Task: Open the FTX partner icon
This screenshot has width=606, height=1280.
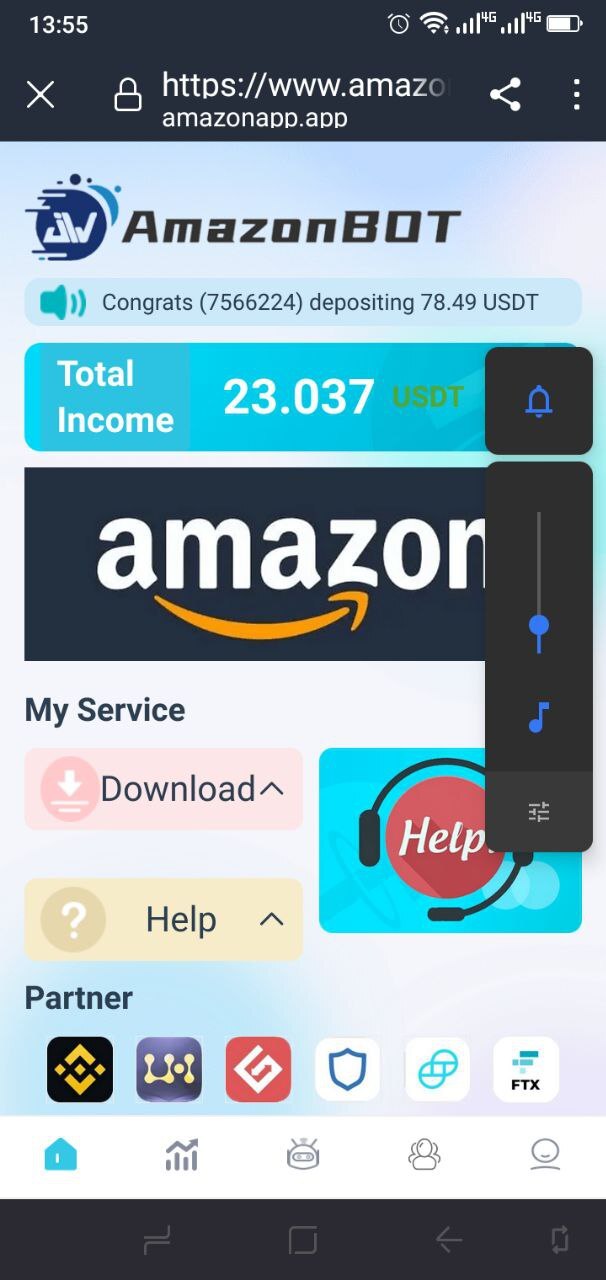Action: [x=526, y=1069]
